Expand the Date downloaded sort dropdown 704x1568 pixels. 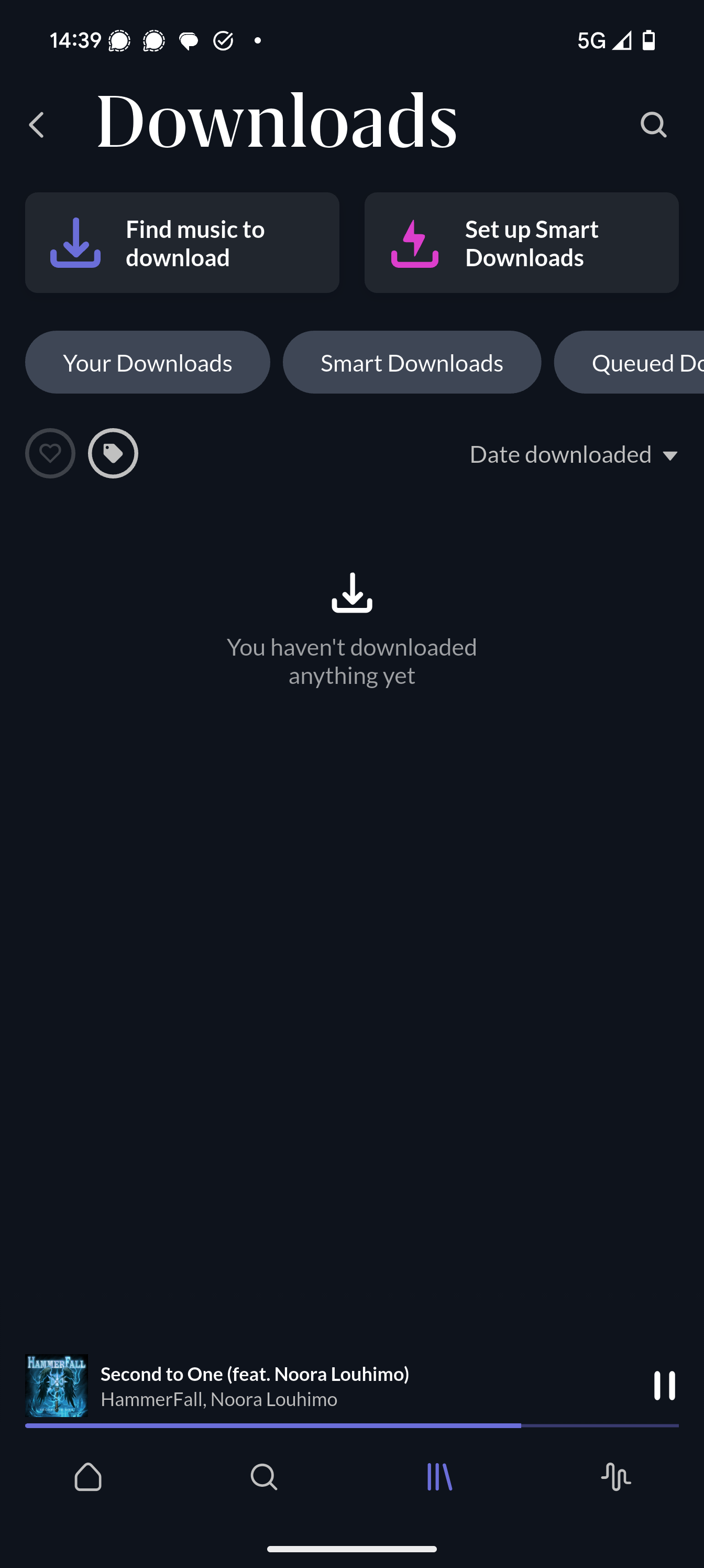(573, 455)
